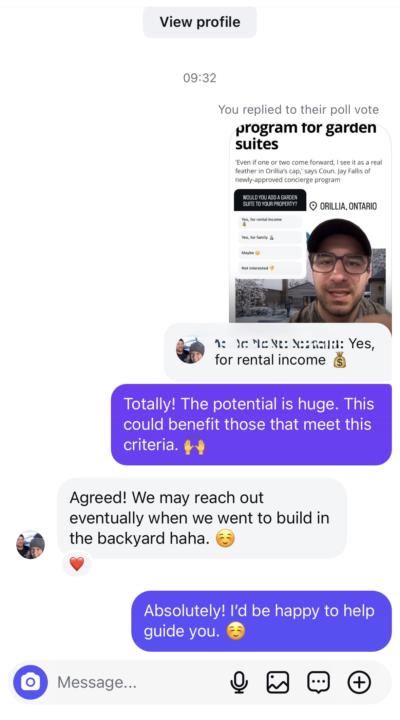Open the sticker and GIF picker
This screenshot has width=400, height=720.
[318, 682]
